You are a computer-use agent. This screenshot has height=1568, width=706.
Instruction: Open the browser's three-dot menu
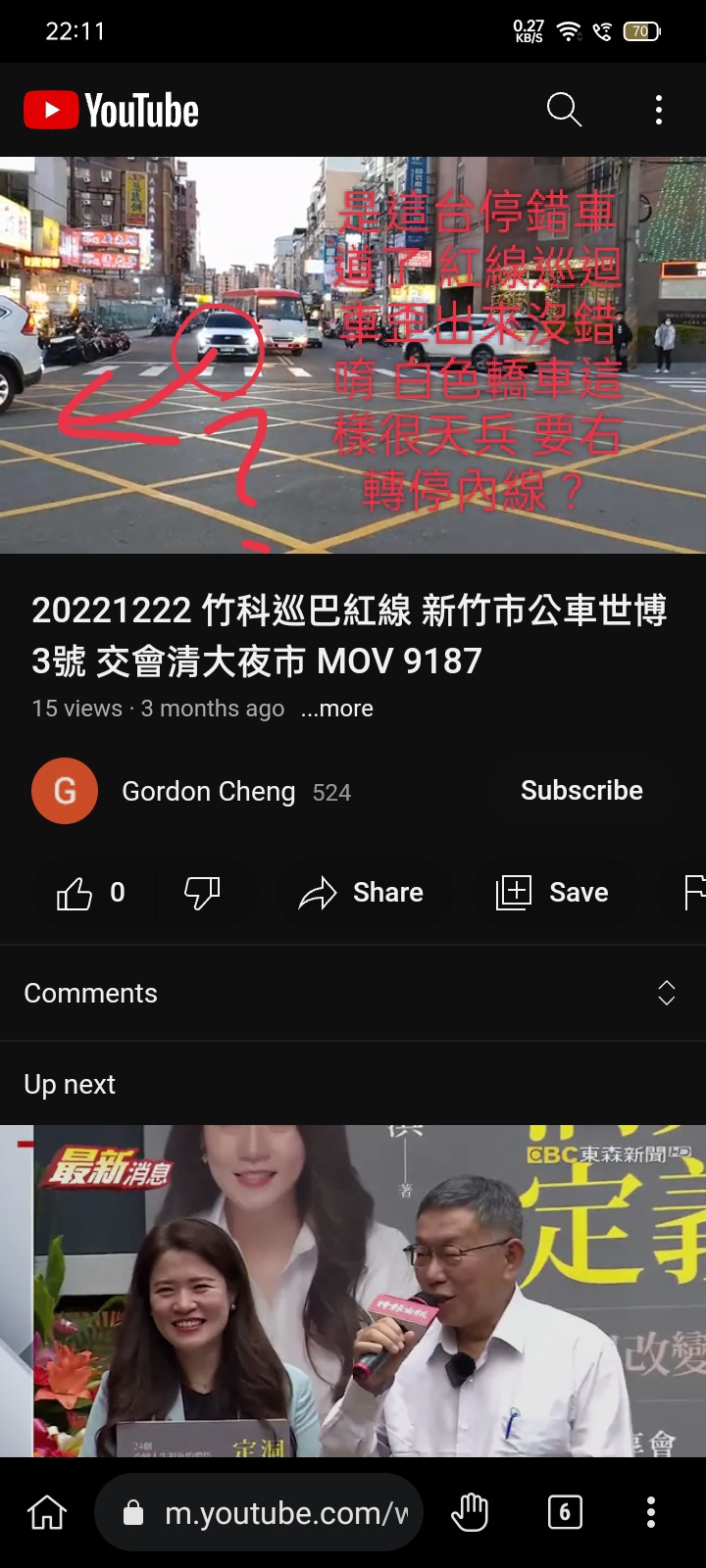click(651, 1513)
